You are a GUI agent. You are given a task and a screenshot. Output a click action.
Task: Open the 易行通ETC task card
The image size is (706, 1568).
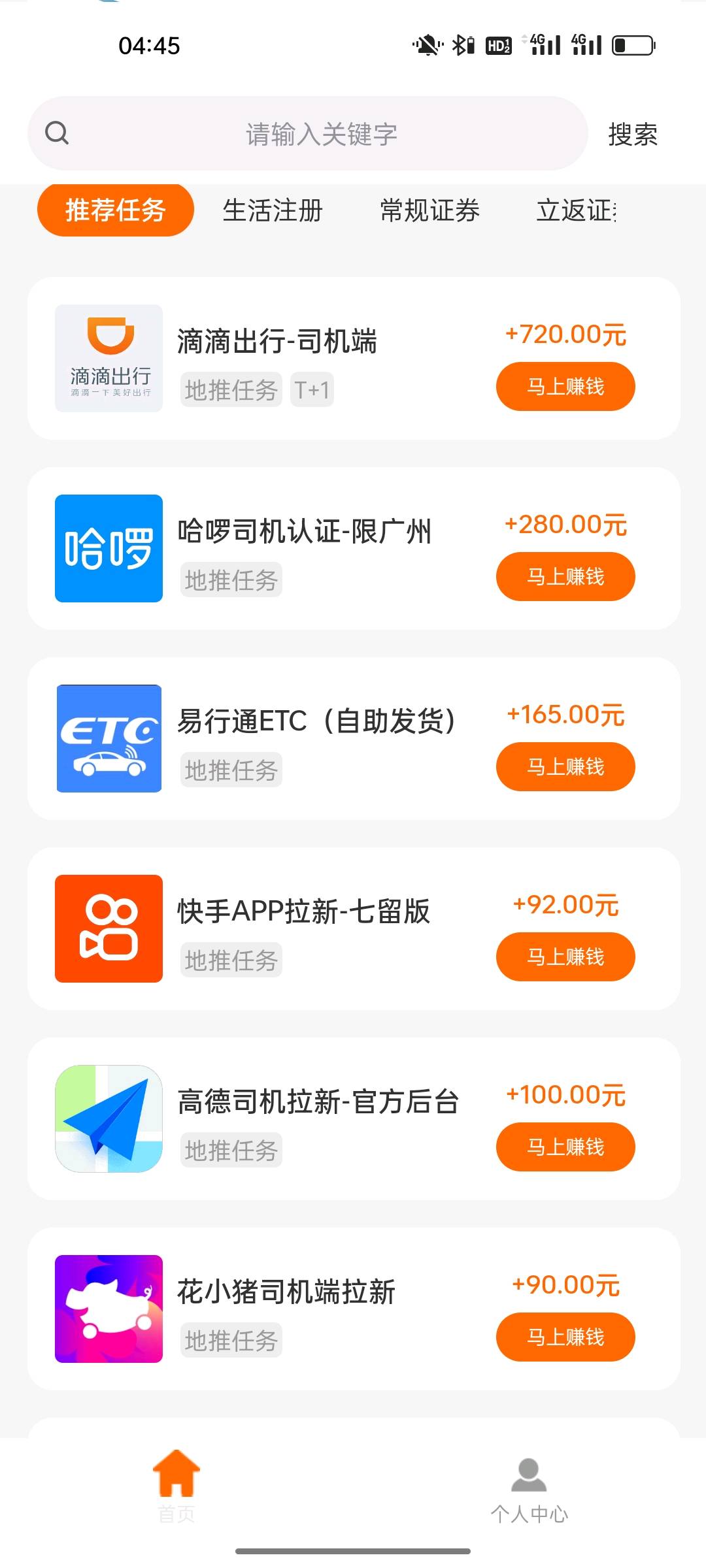354,738
